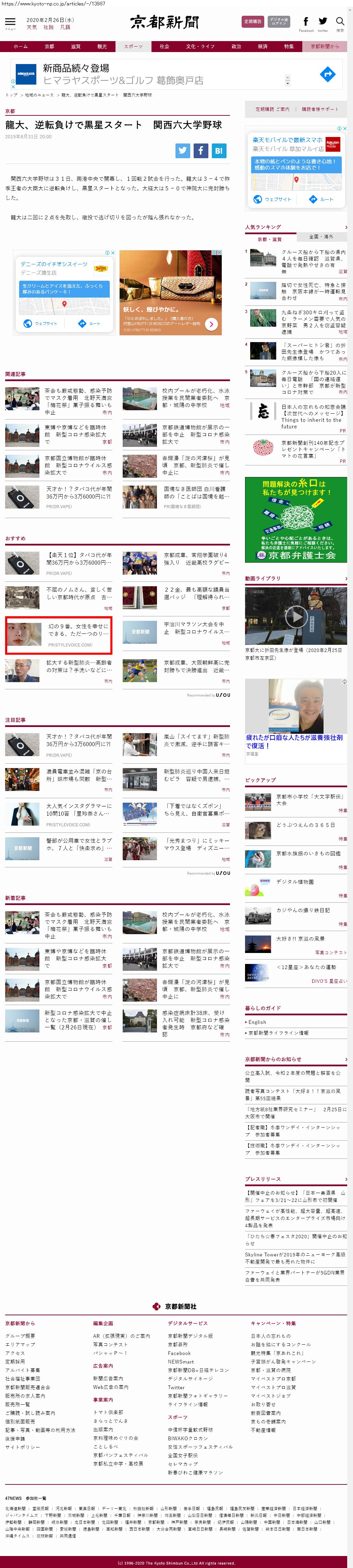The height and width of the screenshot is (1568, 353).
Task: Open the search icon in header
Action: [x=340, y=22]
